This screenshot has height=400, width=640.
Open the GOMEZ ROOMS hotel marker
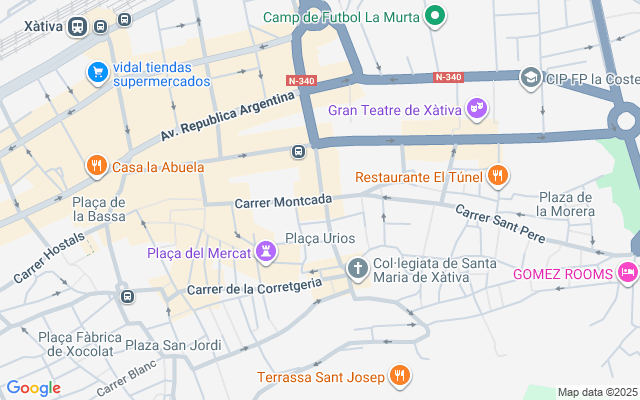coord(627,272)
